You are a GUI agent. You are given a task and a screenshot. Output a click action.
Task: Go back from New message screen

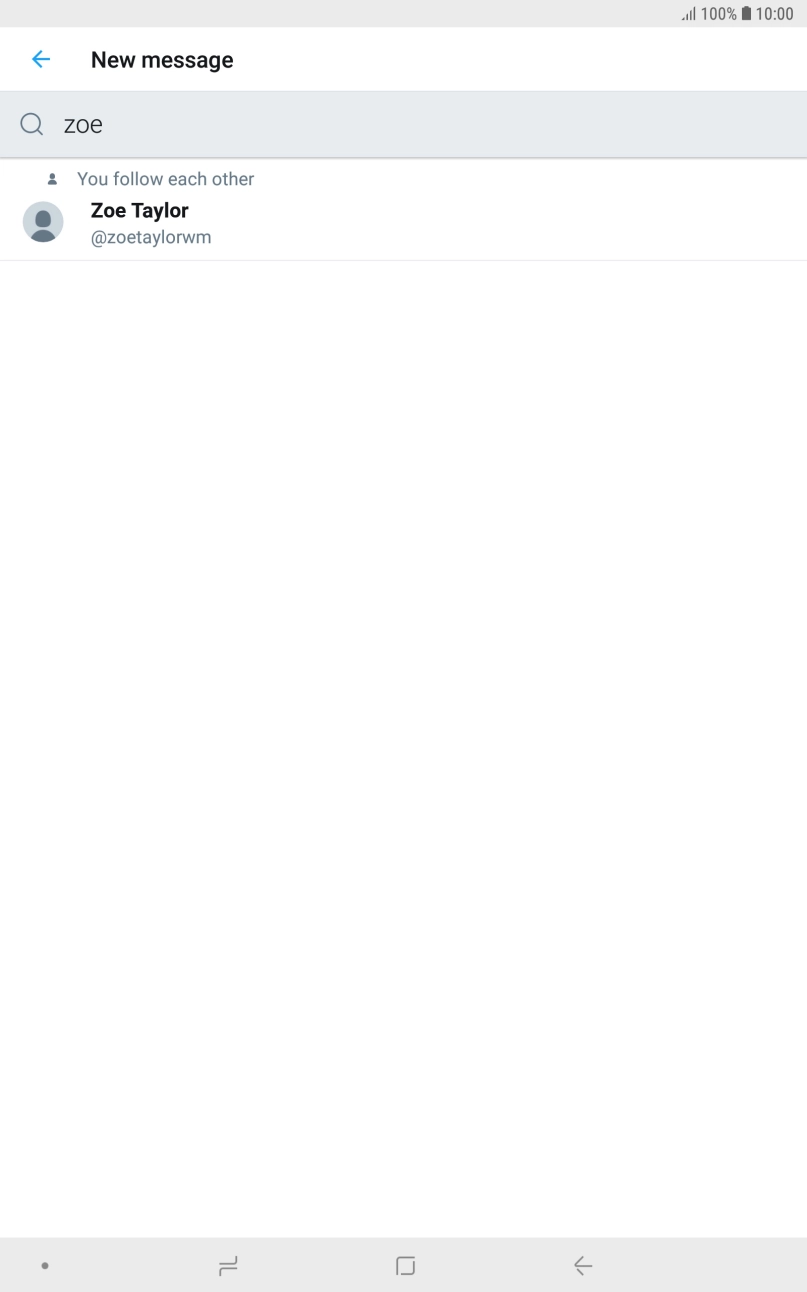[41, 60]
